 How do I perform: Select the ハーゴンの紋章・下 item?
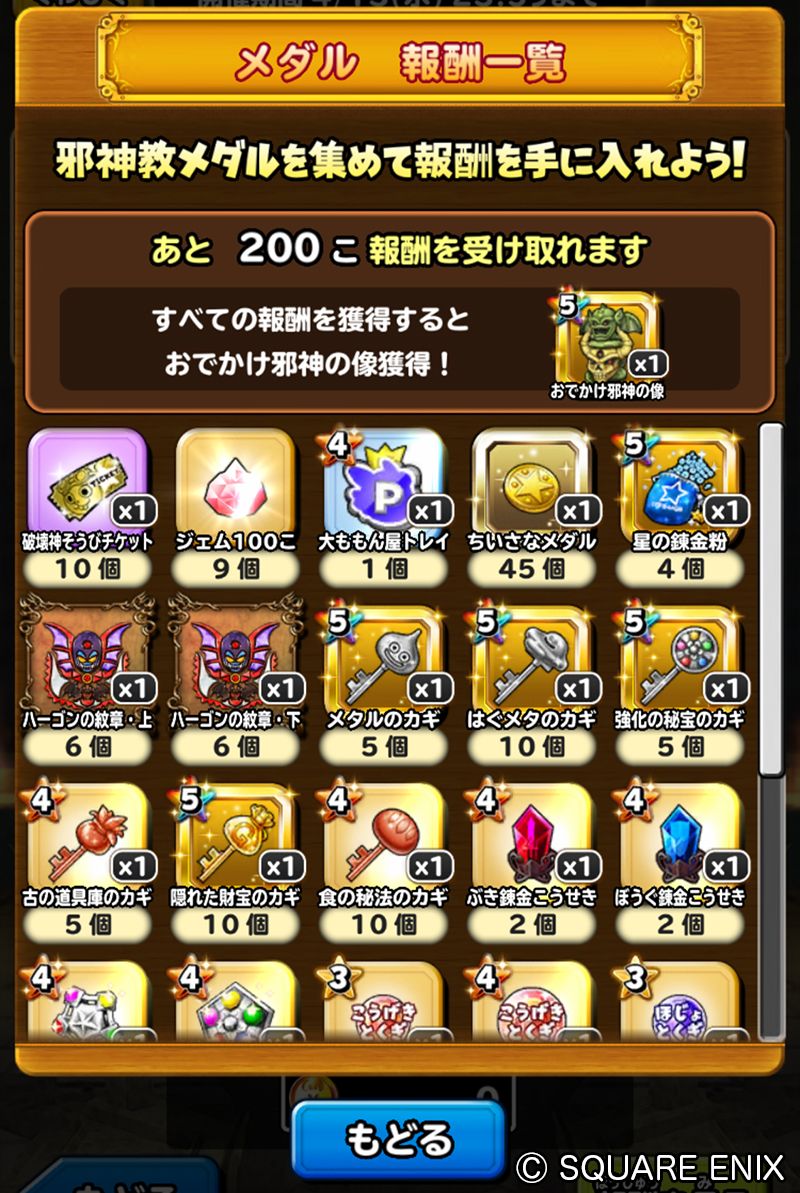coord(237,657)
